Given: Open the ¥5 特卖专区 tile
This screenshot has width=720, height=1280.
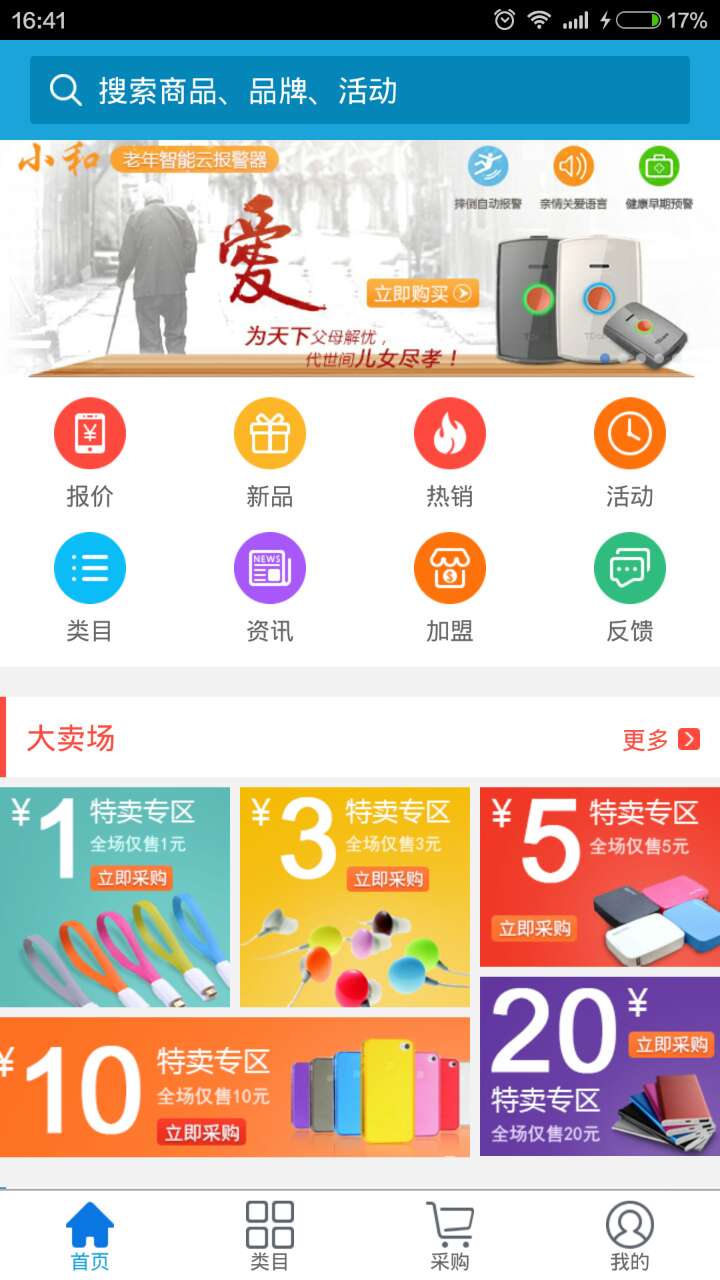Looking at the screenshot, I should click(x=600, y=877).
